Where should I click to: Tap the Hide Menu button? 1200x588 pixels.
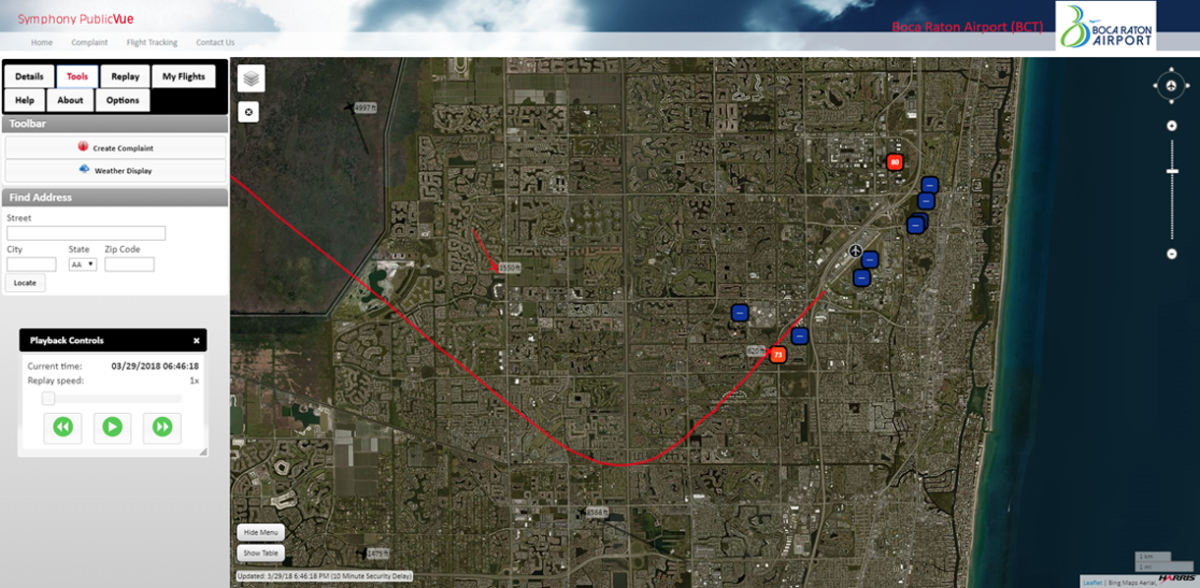[261, 532]
